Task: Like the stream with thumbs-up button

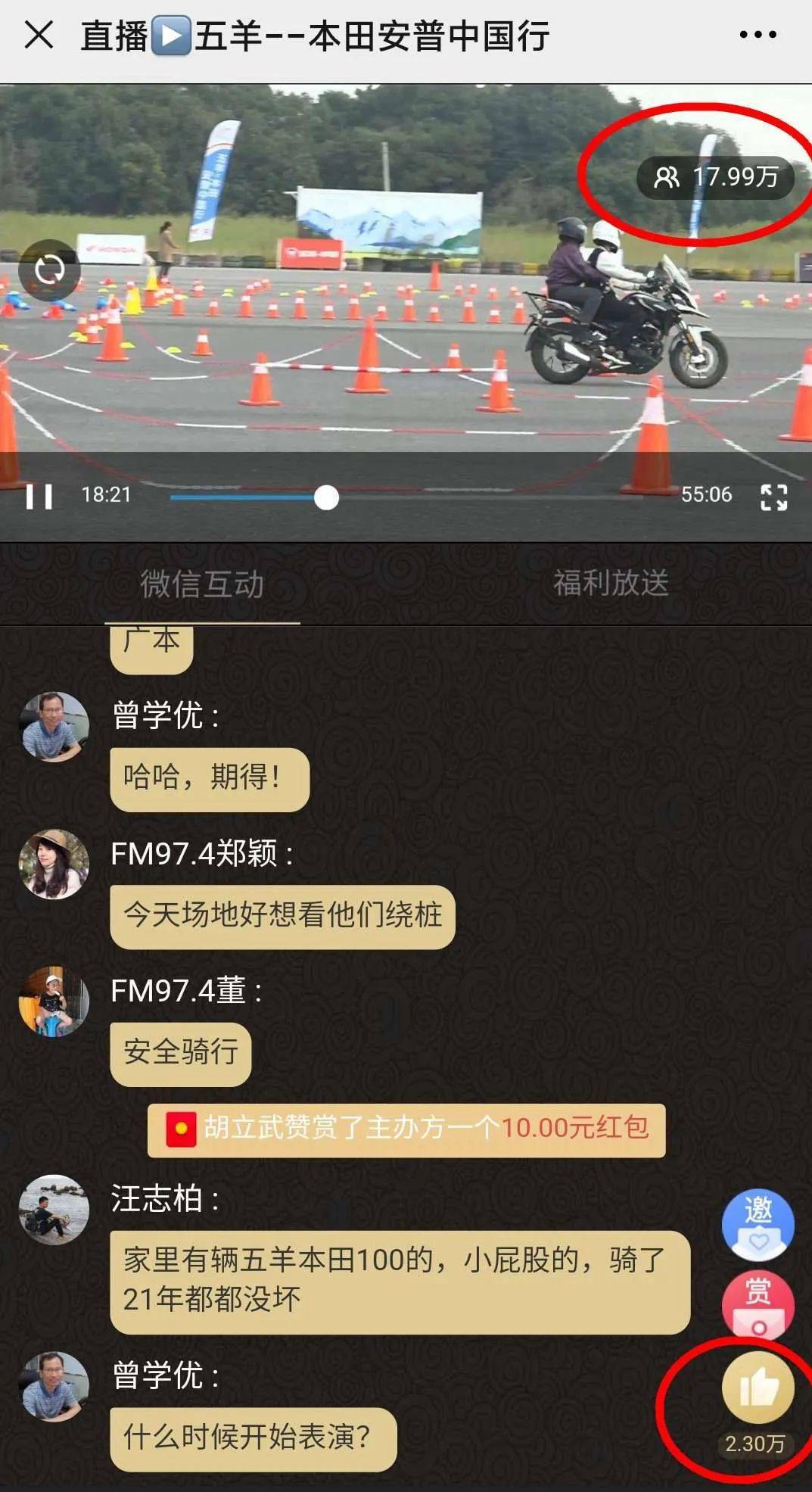Action: coord(758,1388)
